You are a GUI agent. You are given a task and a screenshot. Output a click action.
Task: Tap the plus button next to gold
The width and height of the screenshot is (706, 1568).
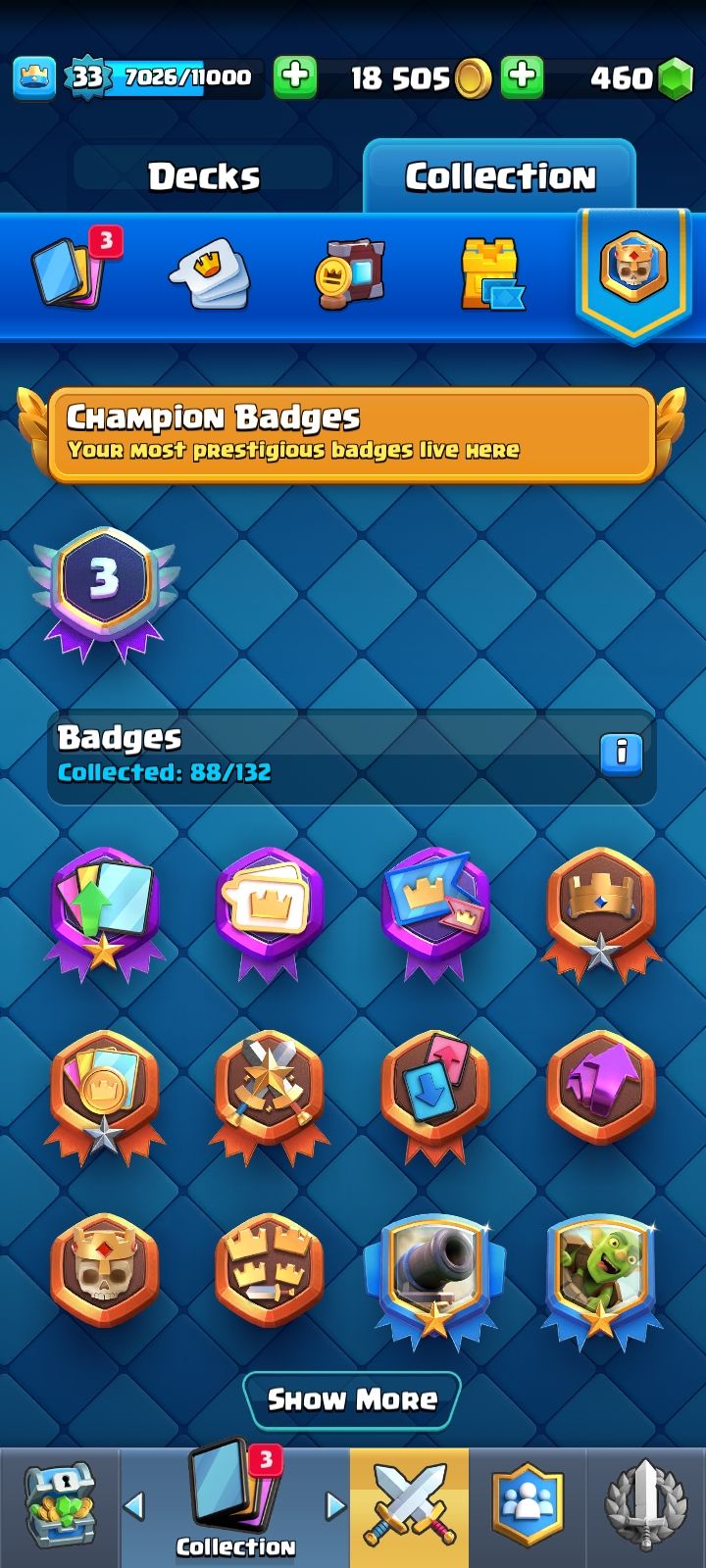click(523, 77)
